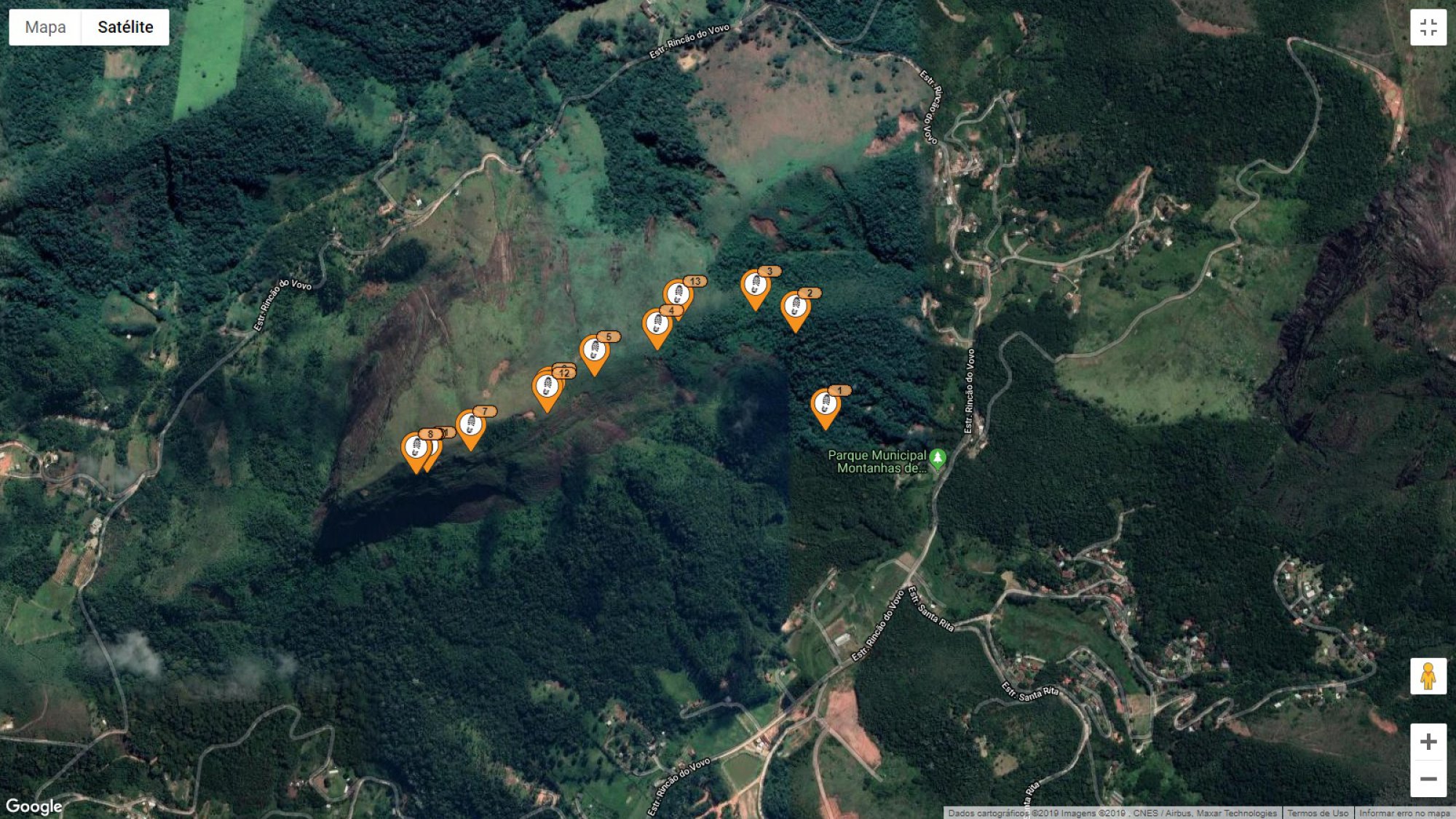
Task: Exit fullscreen map mode
Action: (1428, 28)
